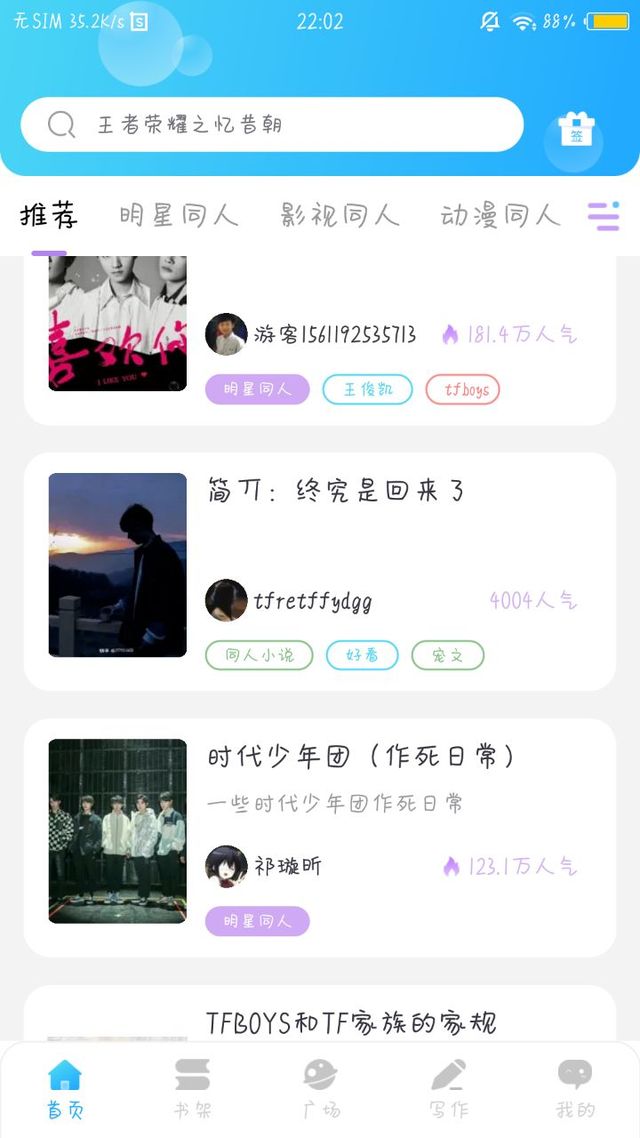The width and height of the screenshot is (640, 1138).
Task: Select the 好看 tag chip
Action: pos(362,655)
